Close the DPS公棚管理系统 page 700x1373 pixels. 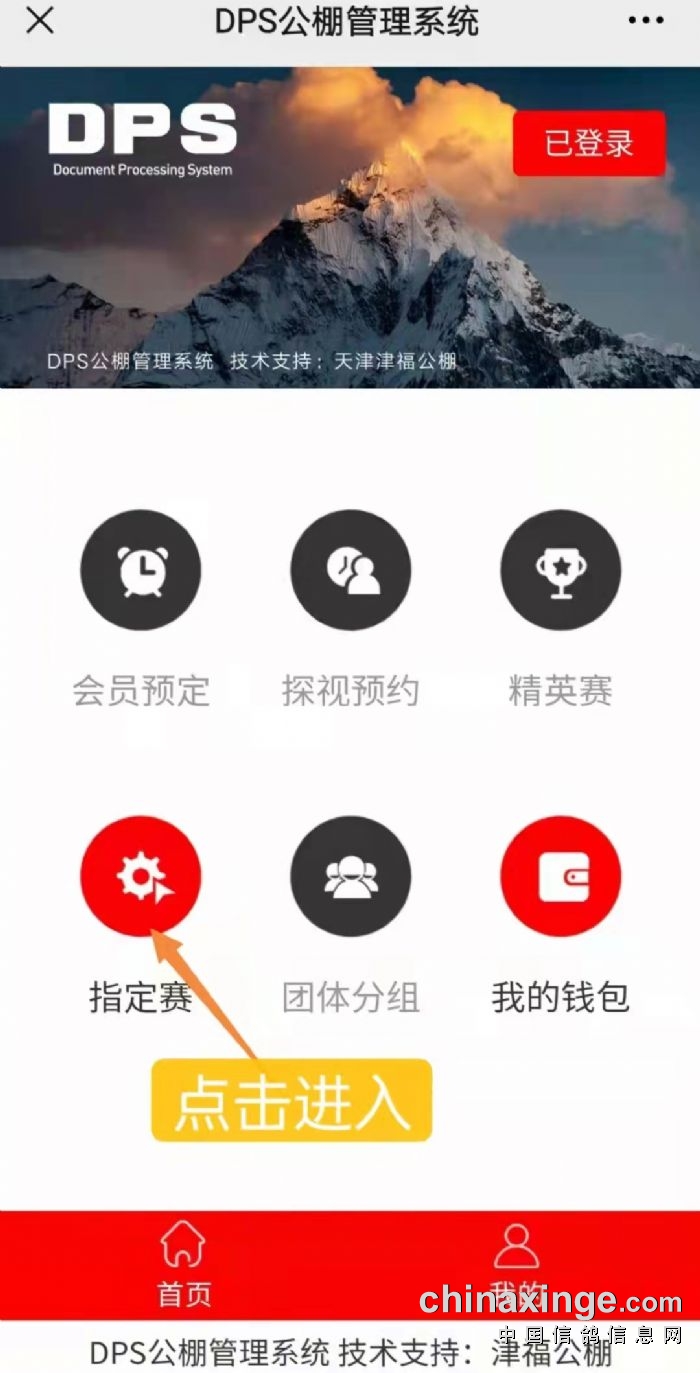[40, 21]
